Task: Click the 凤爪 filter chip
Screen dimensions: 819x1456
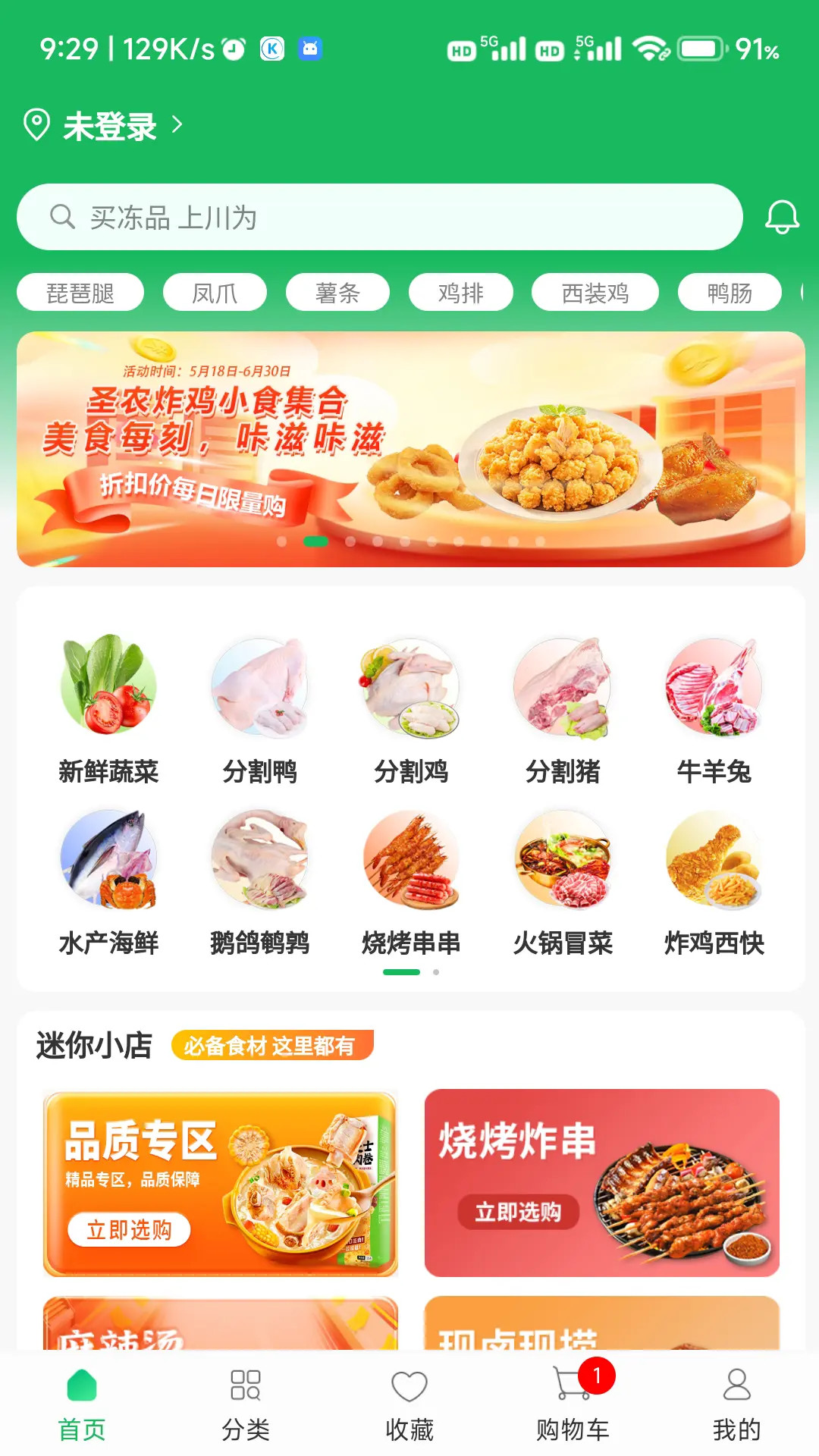Action: [x=213, y=292]
